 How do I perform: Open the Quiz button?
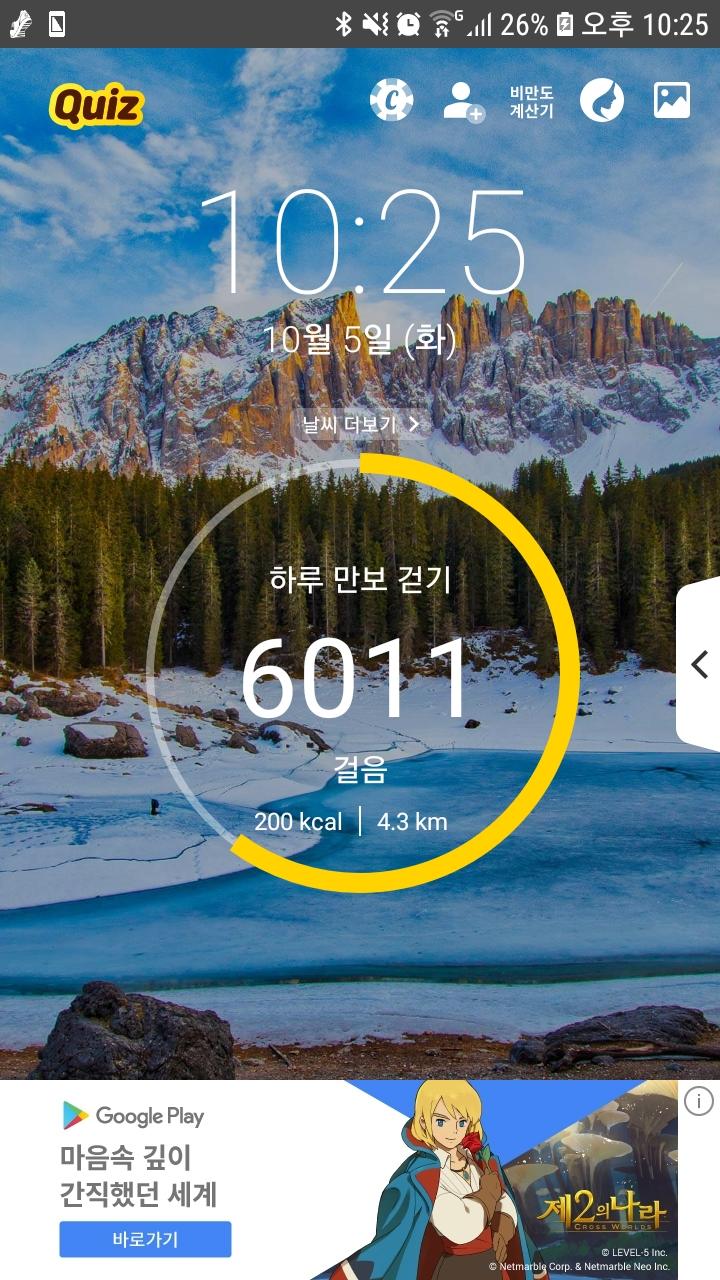coord(97,105)
